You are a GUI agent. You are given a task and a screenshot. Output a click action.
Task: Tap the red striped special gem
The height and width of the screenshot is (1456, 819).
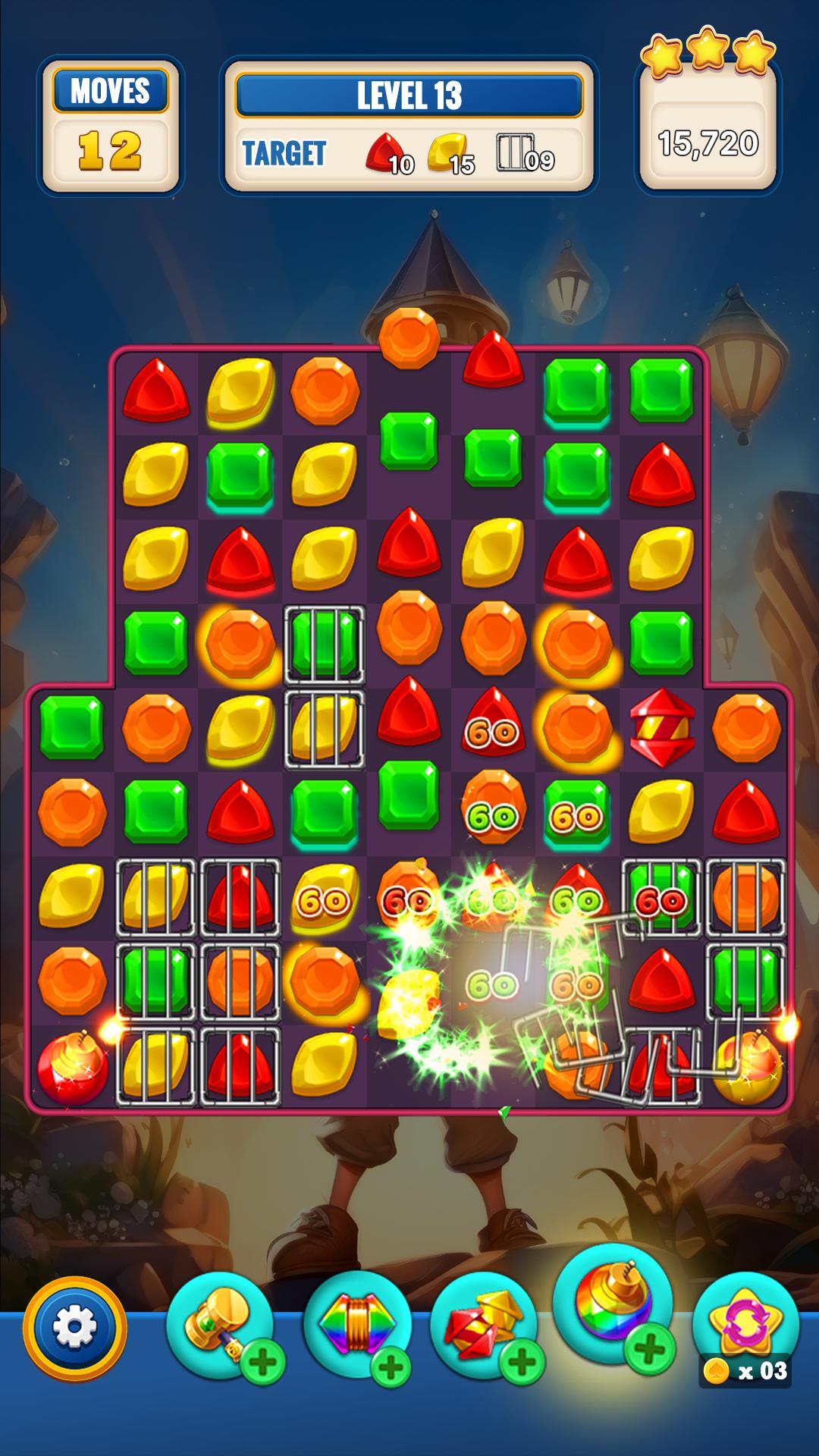662,727
